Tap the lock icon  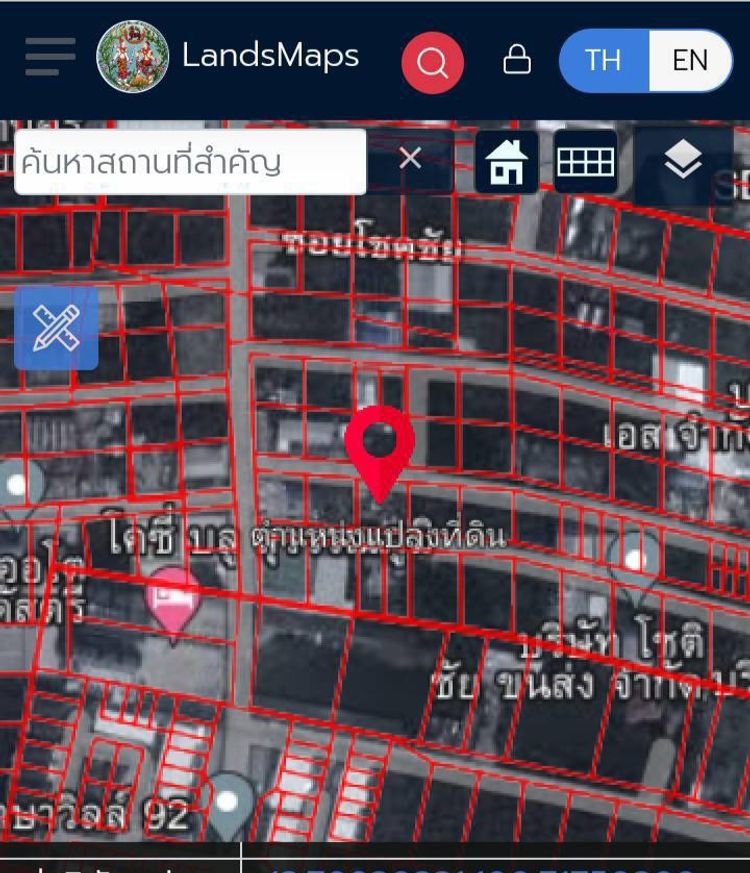click(516, 60)
